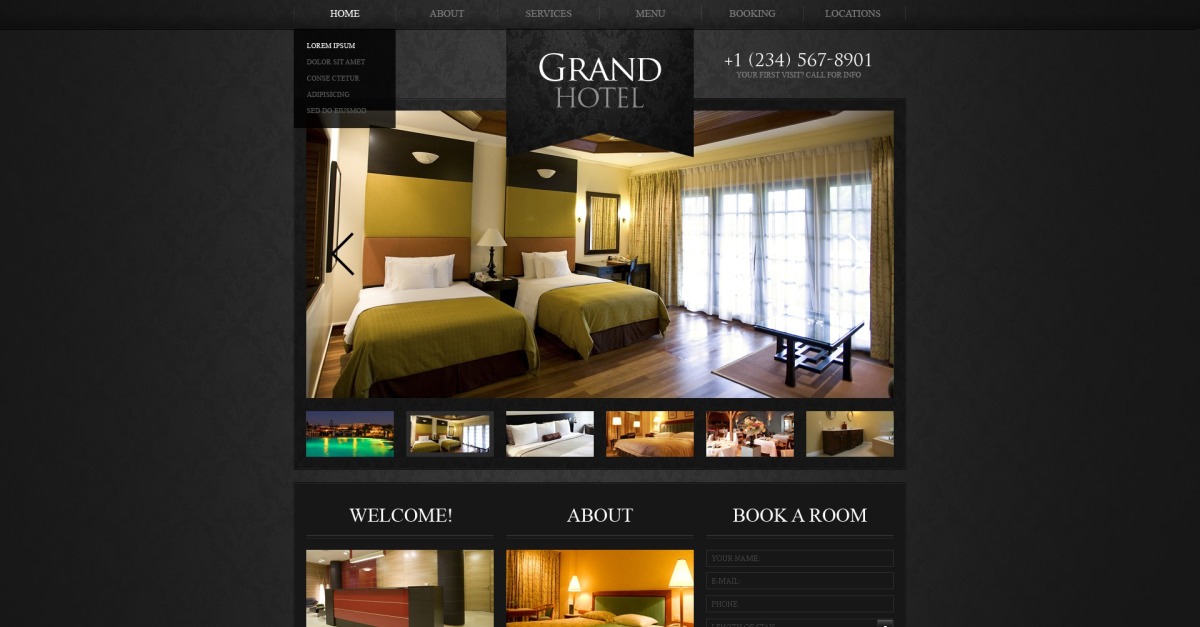Focus the Your Name field
The height and width of the screenshot is (627, 1200).
pyautogui.click(x=800, y=558)
